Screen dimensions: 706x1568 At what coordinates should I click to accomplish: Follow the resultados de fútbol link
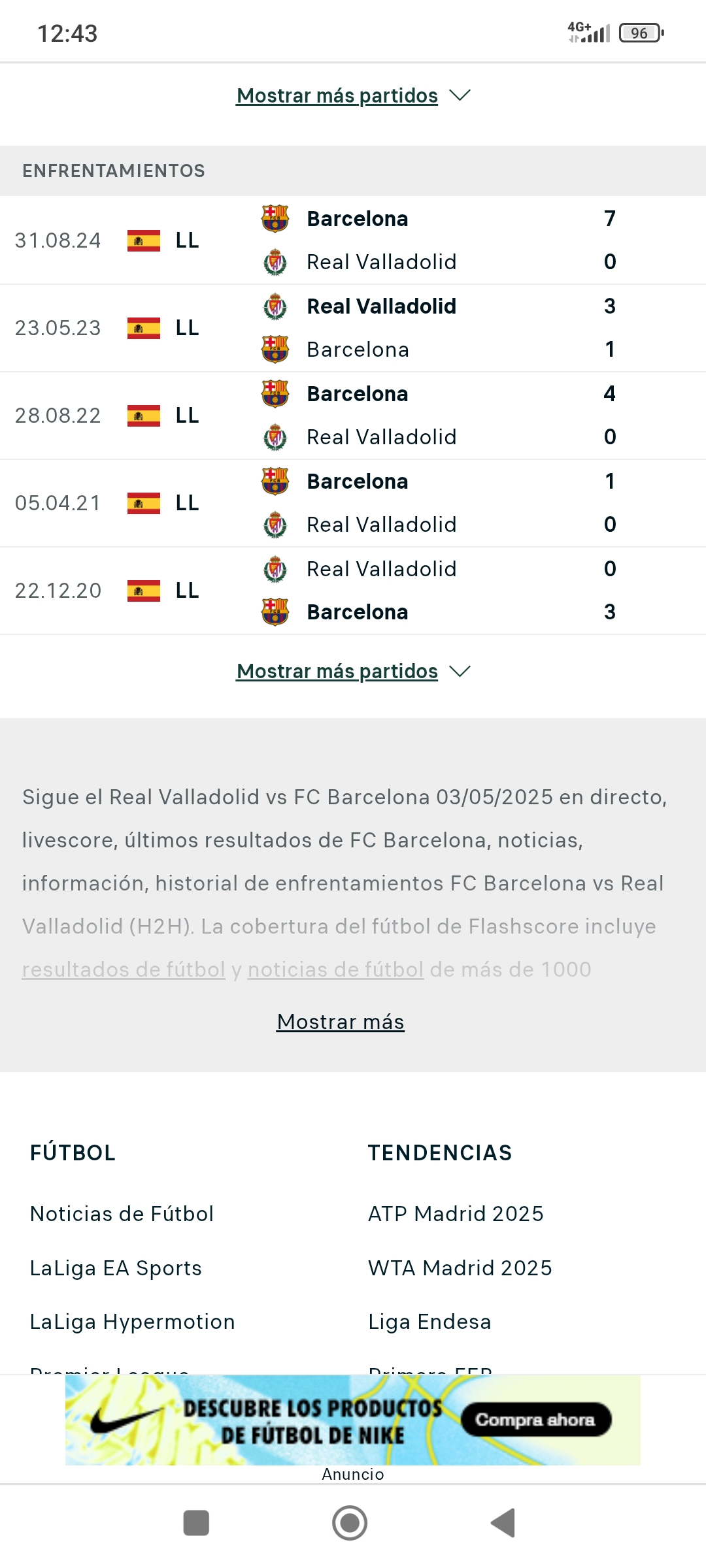(x=124, y=970)
